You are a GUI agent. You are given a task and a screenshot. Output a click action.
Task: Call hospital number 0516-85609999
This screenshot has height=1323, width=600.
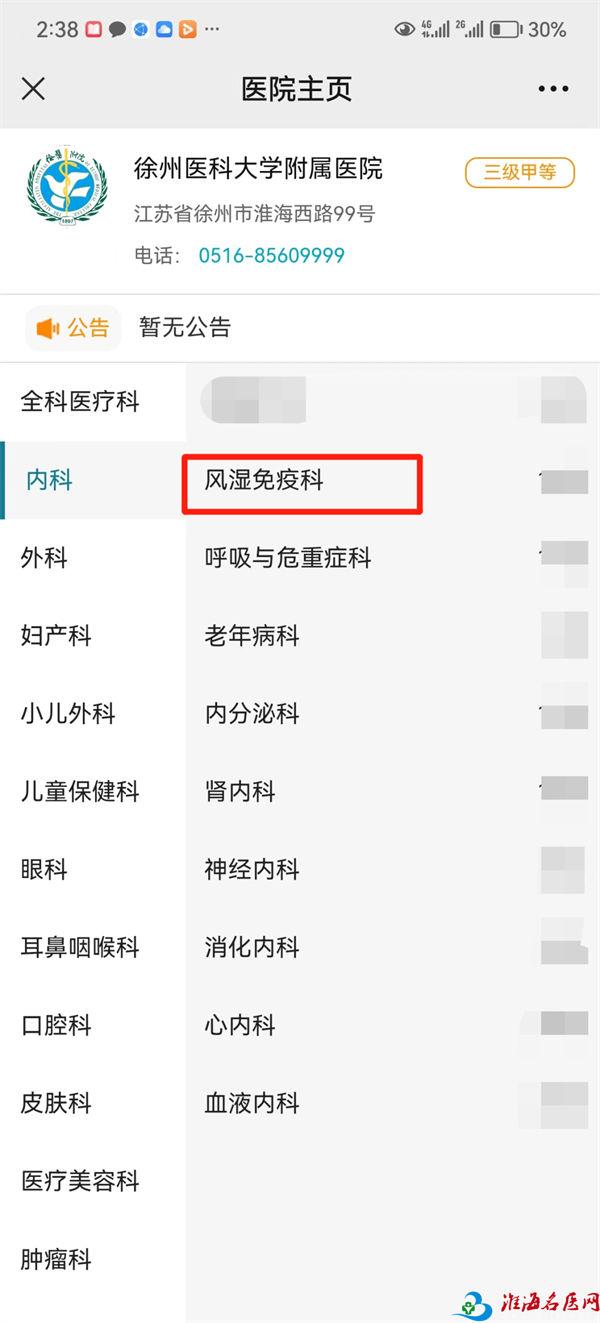(271, 255)
